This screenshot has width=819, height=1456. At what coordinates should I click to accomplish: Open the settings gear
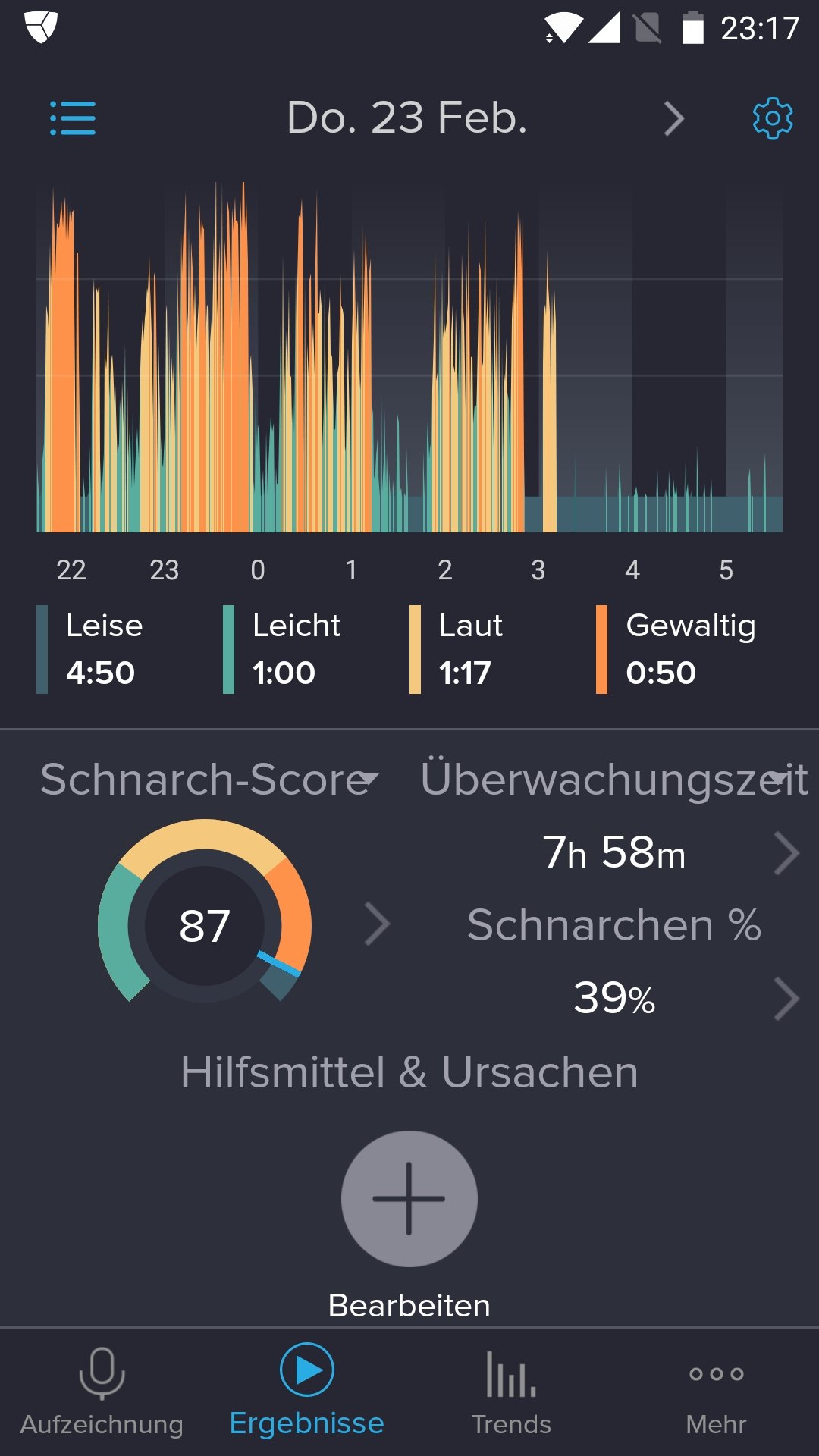coord(772,118)
